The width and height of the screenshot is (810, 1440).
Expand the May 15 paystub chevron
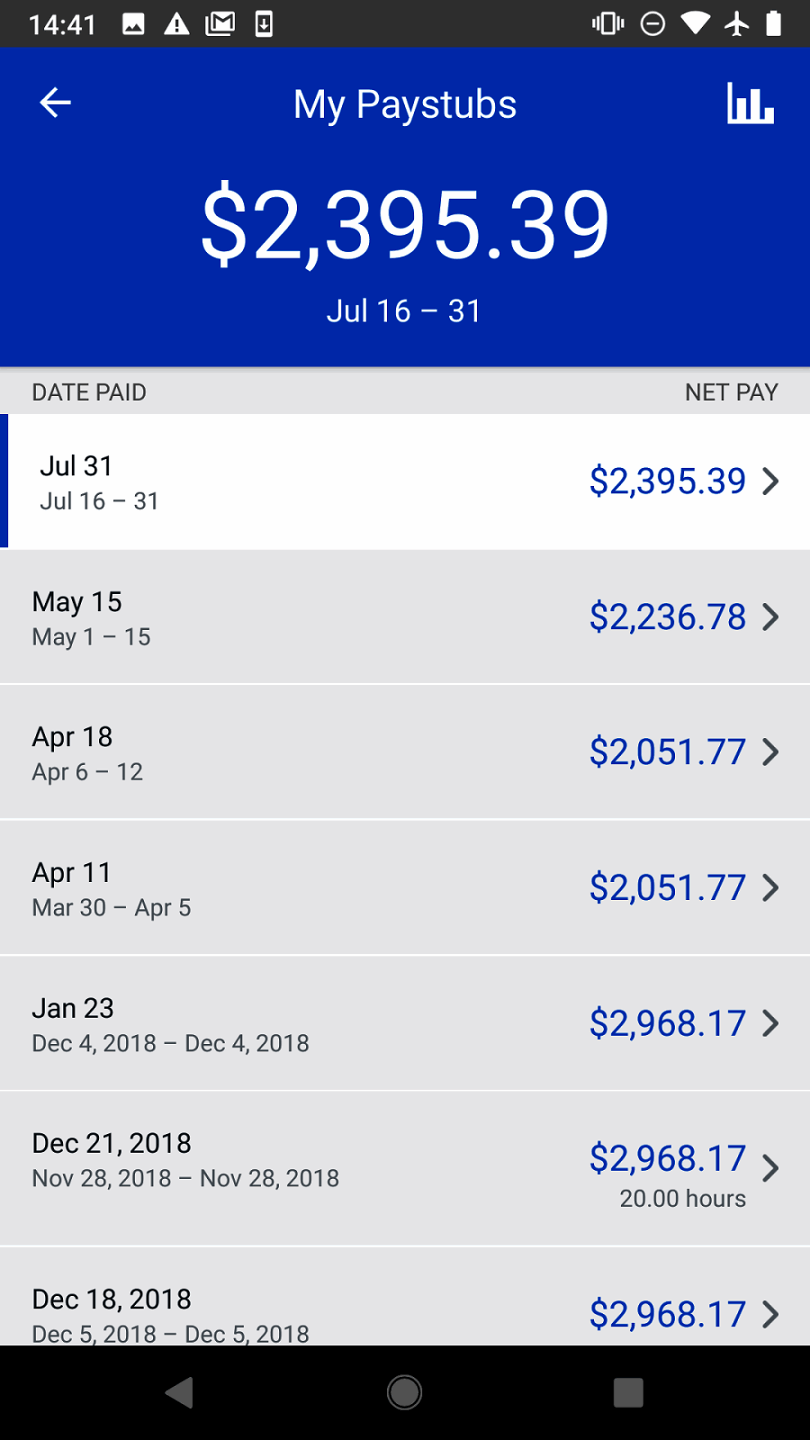coord(770,617)
